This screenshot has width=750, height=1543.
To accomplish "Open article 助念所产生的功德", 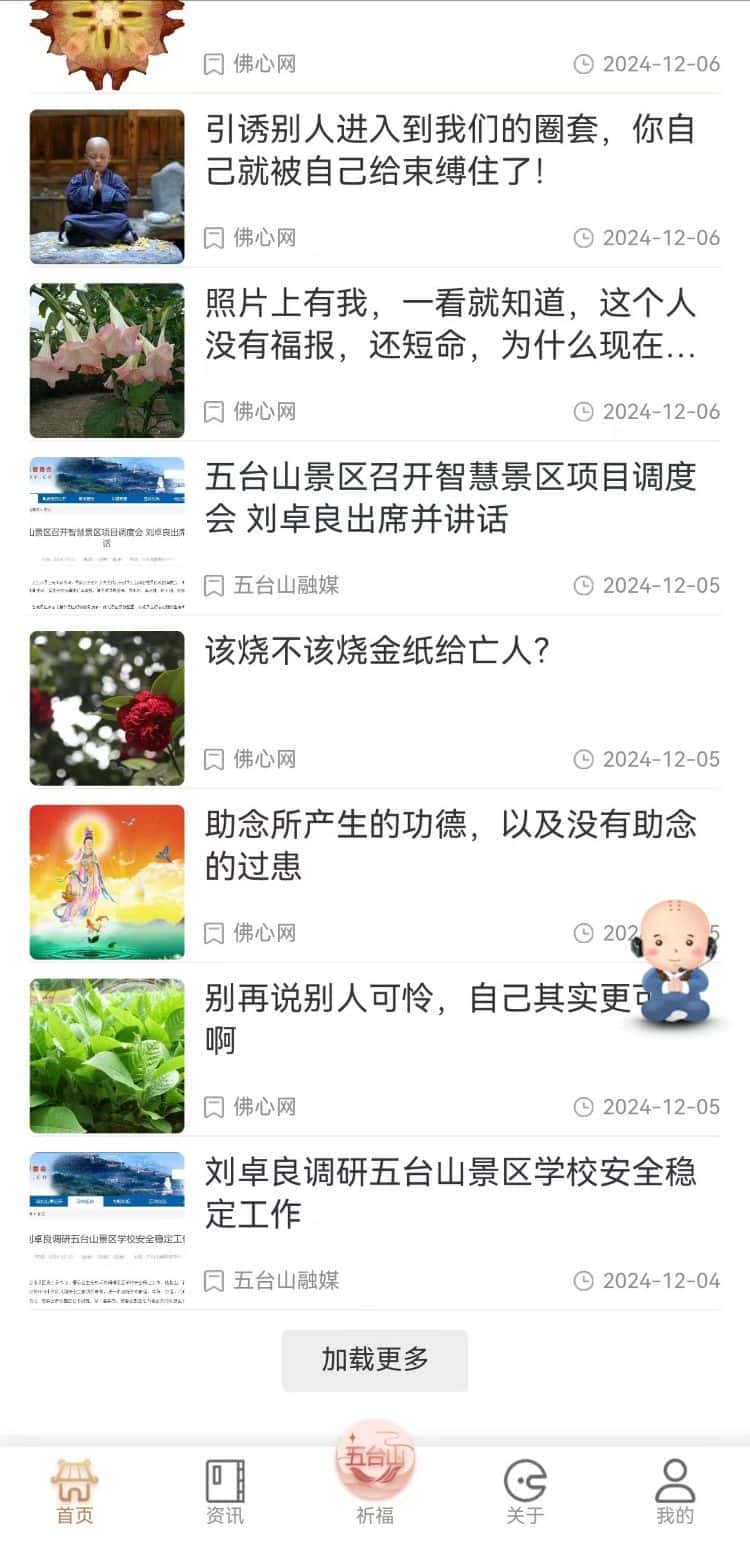I will point(450,845).
